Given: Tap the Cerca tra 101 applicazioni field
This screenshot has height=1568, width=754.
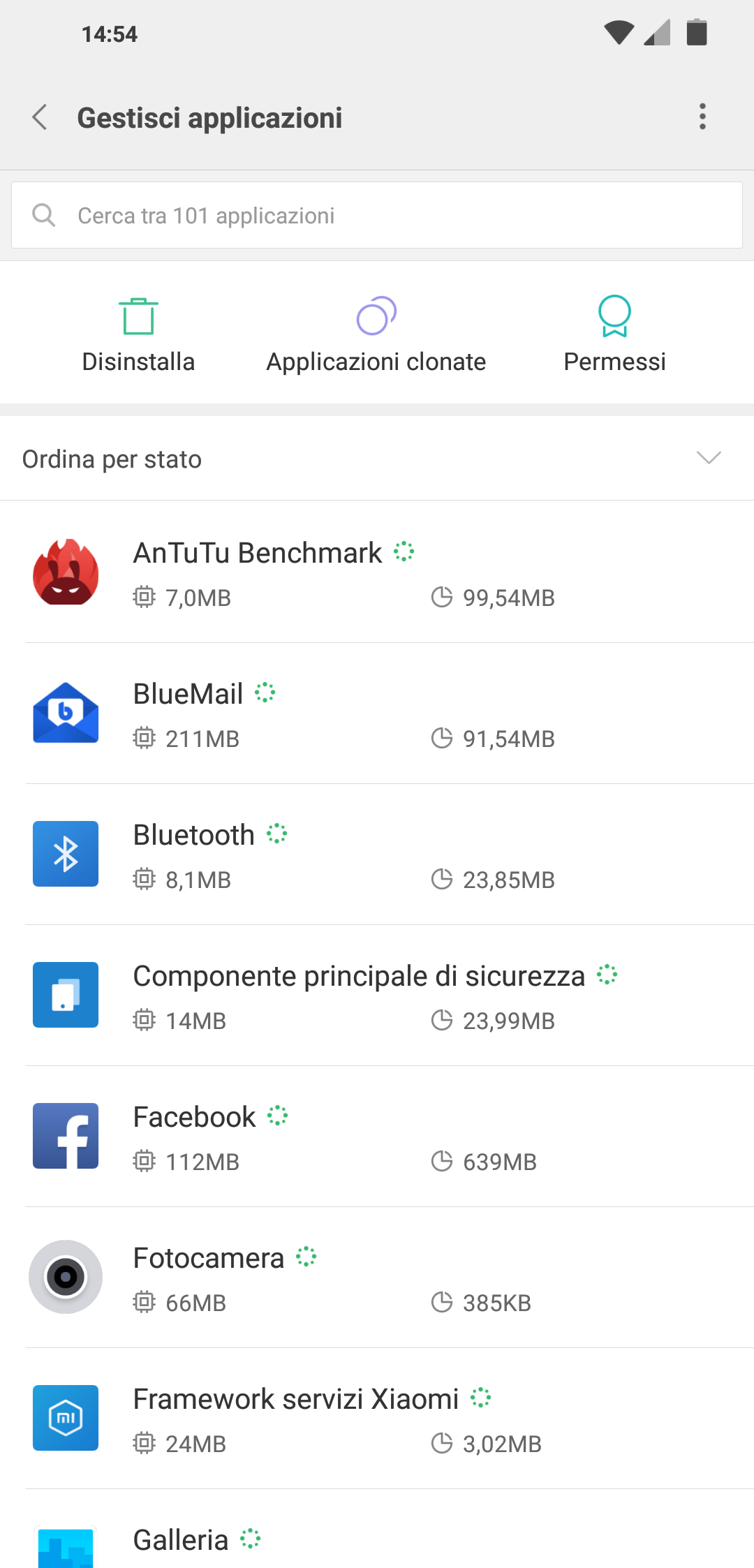Looking at the screenshot, I should (x=377, y=215).
